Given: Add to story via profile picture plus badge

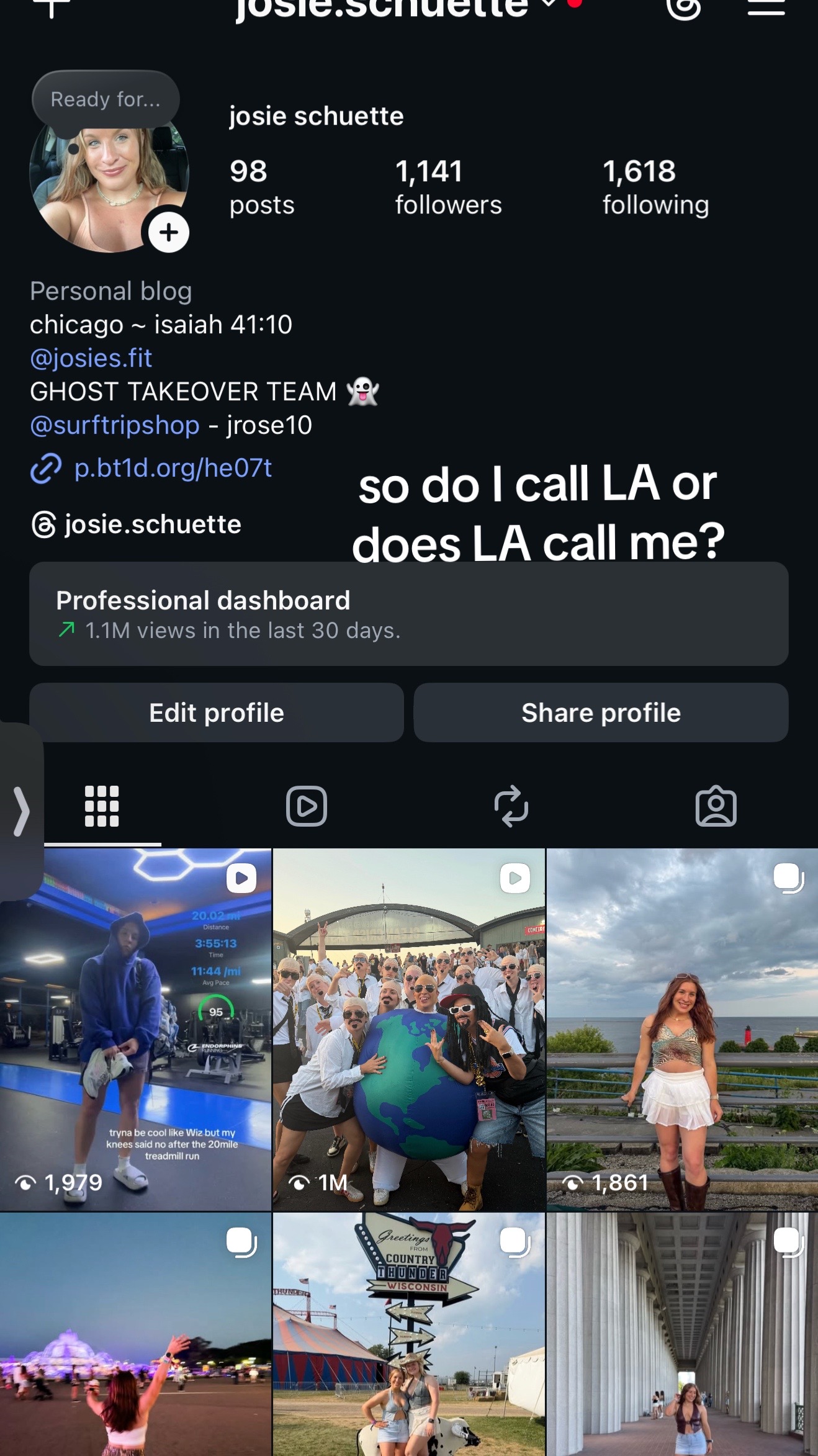Looking at the screenshot, I should point(168,233).
